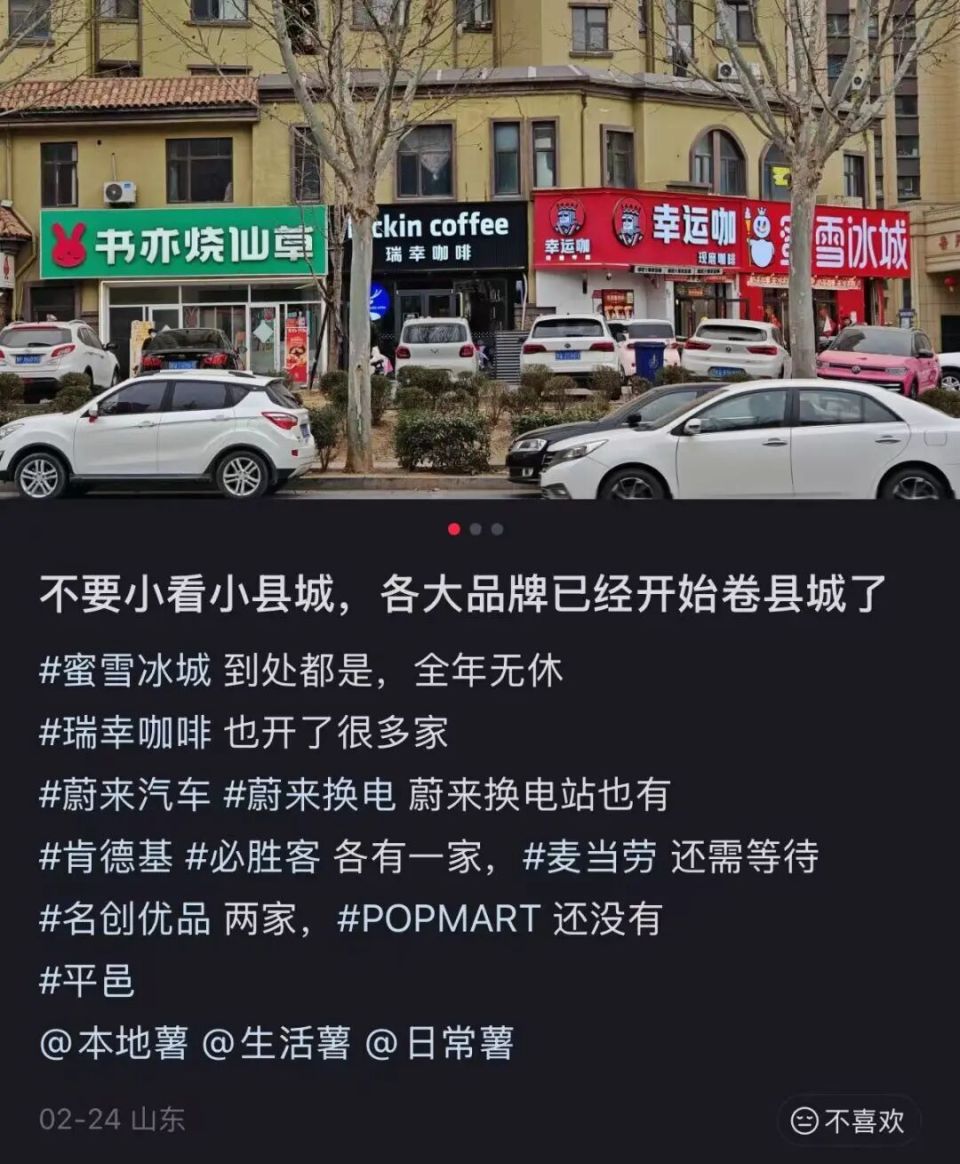Open the street photo of the post

pos(480,250)
